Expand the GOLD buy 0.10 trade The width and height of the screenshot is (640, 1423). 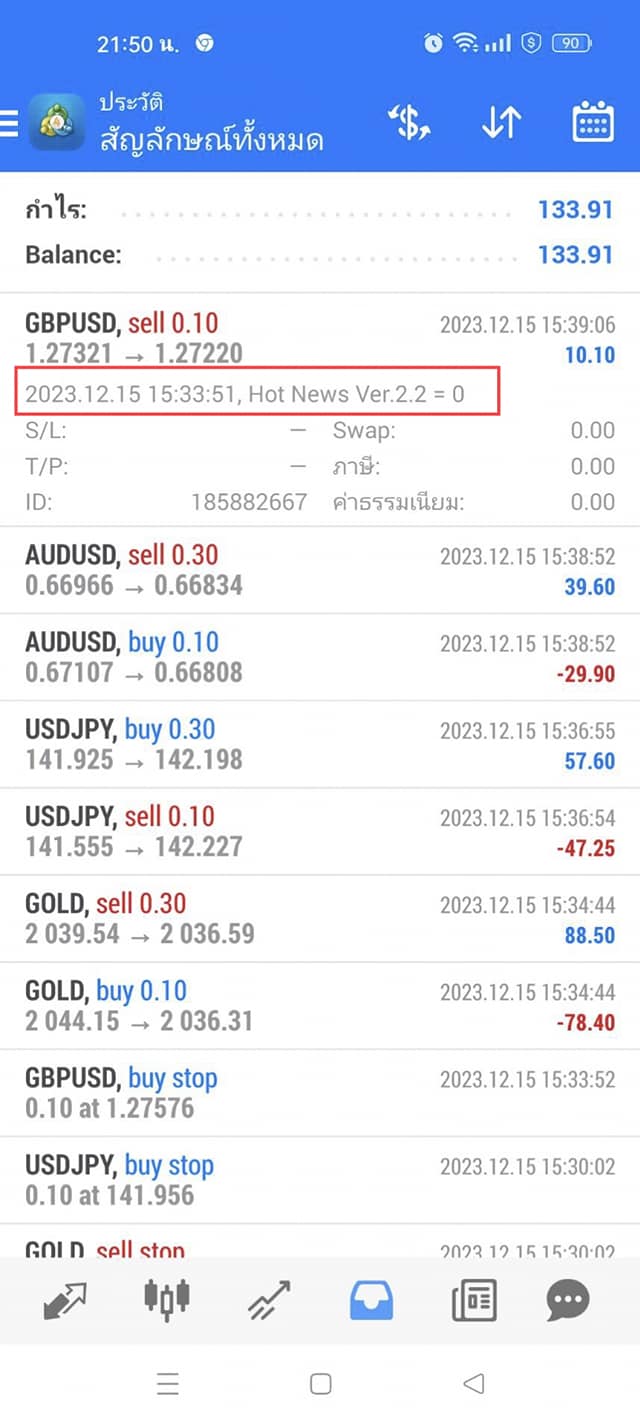coord(320,1005)
